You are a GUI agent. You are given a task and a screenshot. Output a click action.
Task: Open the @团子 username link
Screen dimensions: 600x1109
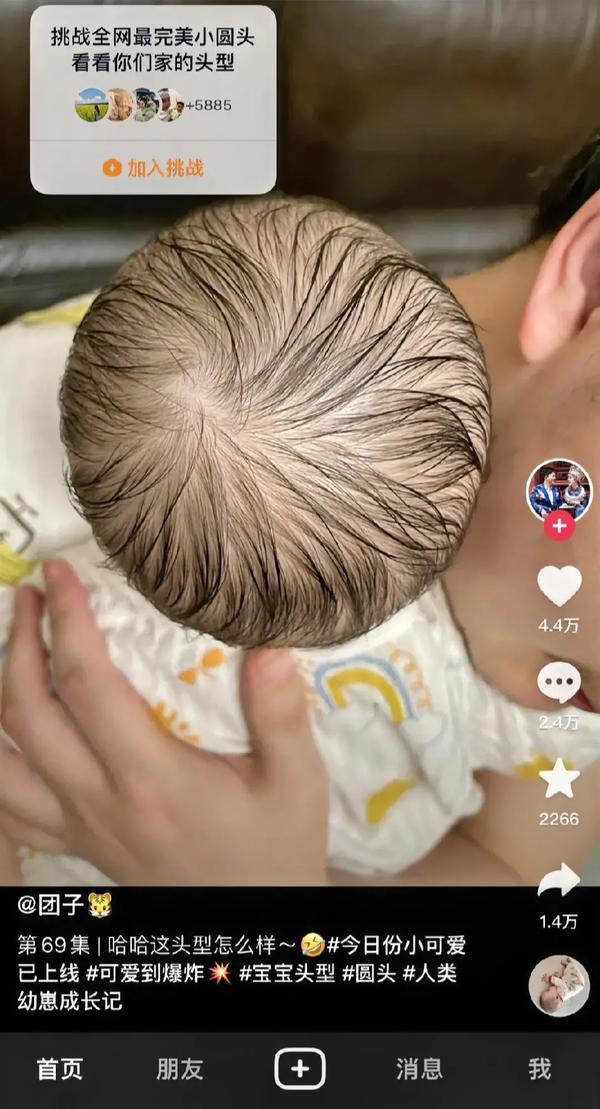[x=53, y=906]
